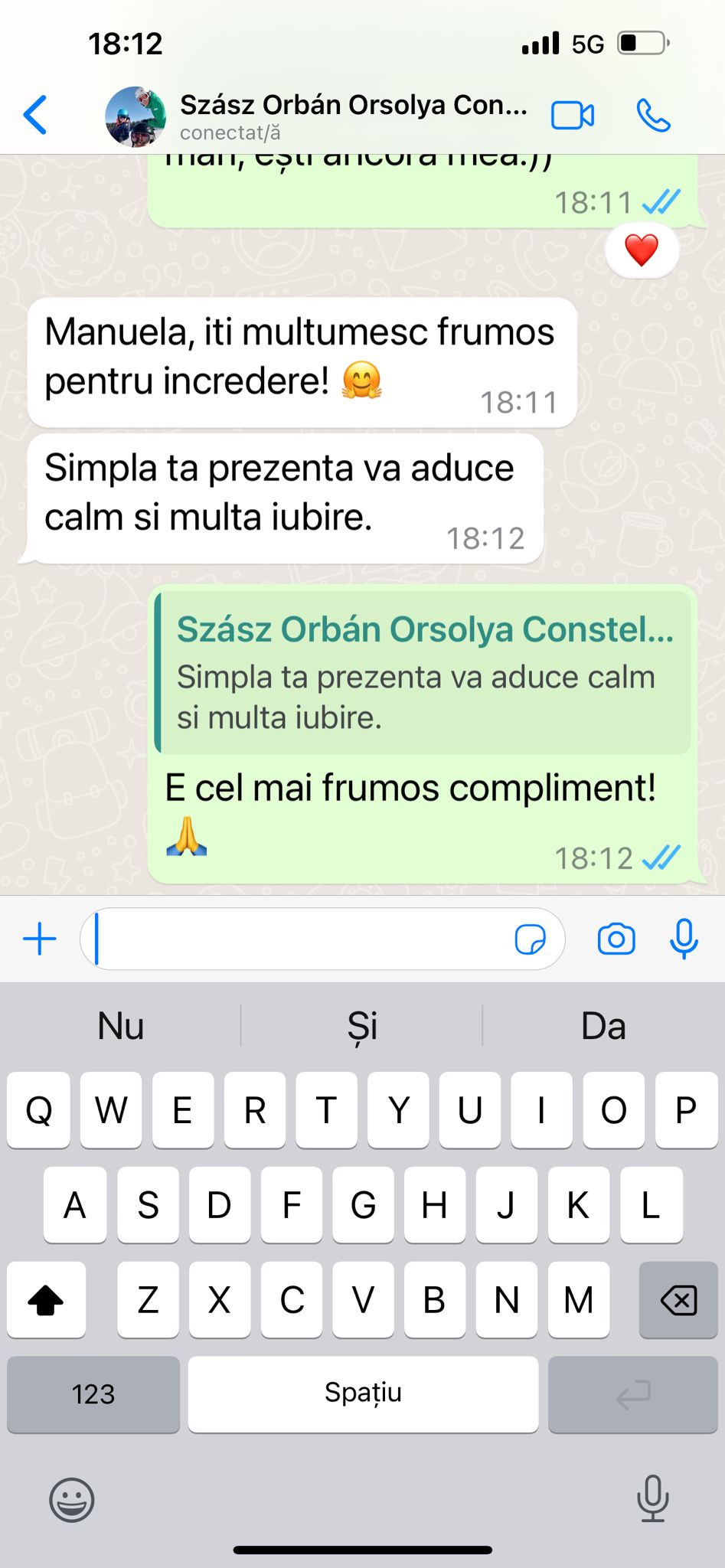Screen dimensions: 725x1568
Task: Start keyboard dictation microphone
Action: coord(652,1498)
